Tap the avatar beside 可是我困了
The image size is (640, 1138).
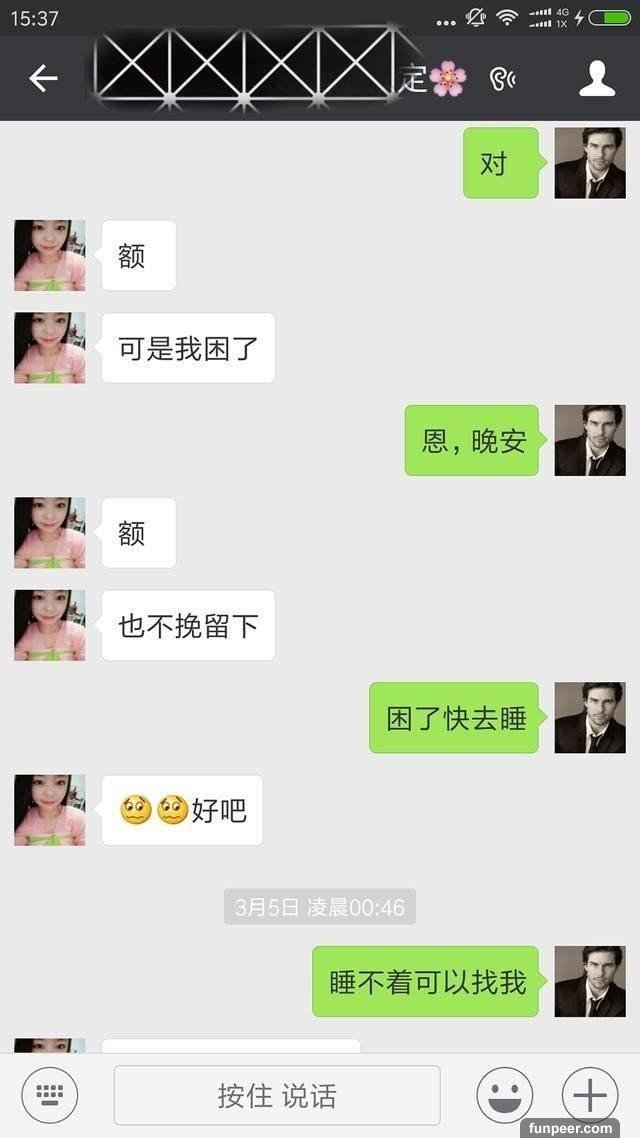50,348
